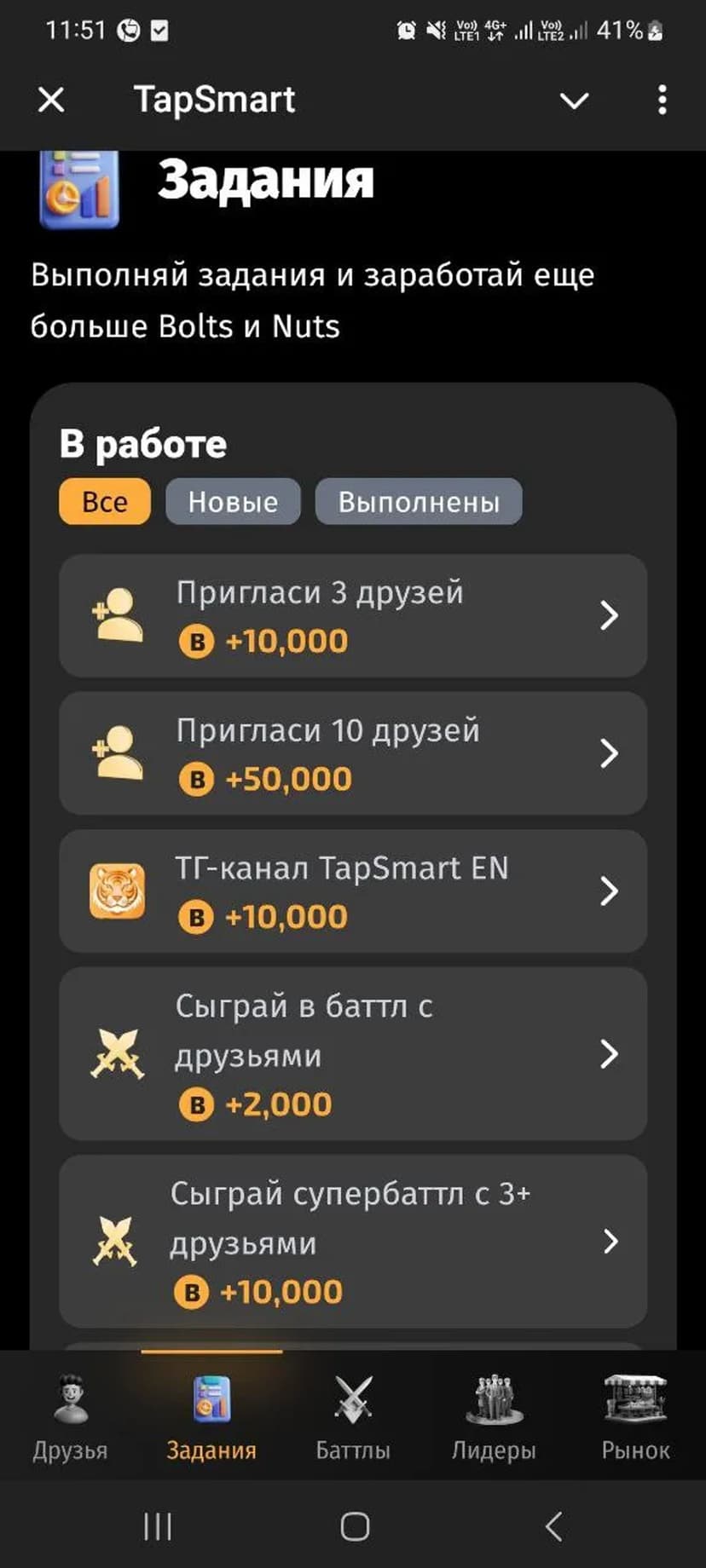Open the Пригласи 10 друзей task

coord(353,753)
